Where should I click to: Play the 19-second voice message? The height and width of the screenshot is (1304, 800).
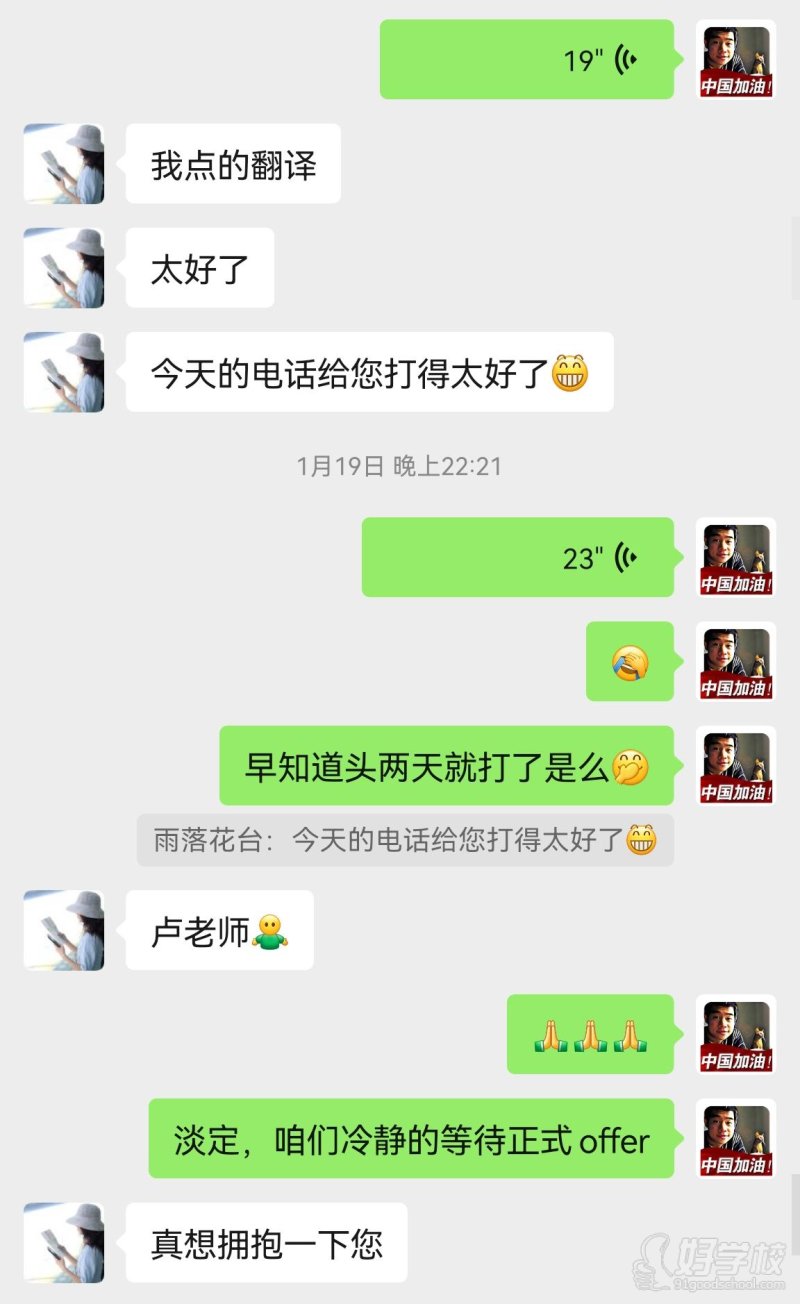point(525,58)
